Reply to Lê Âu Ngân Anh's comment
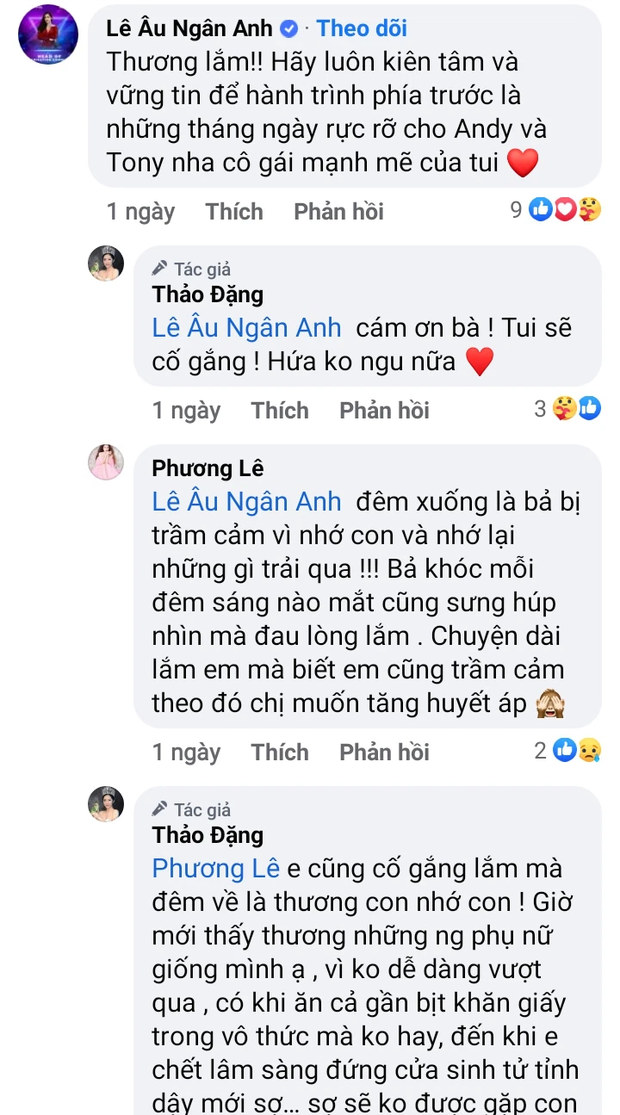The height and width of the screenshot is (1115, 620). (x=338, y=212)
